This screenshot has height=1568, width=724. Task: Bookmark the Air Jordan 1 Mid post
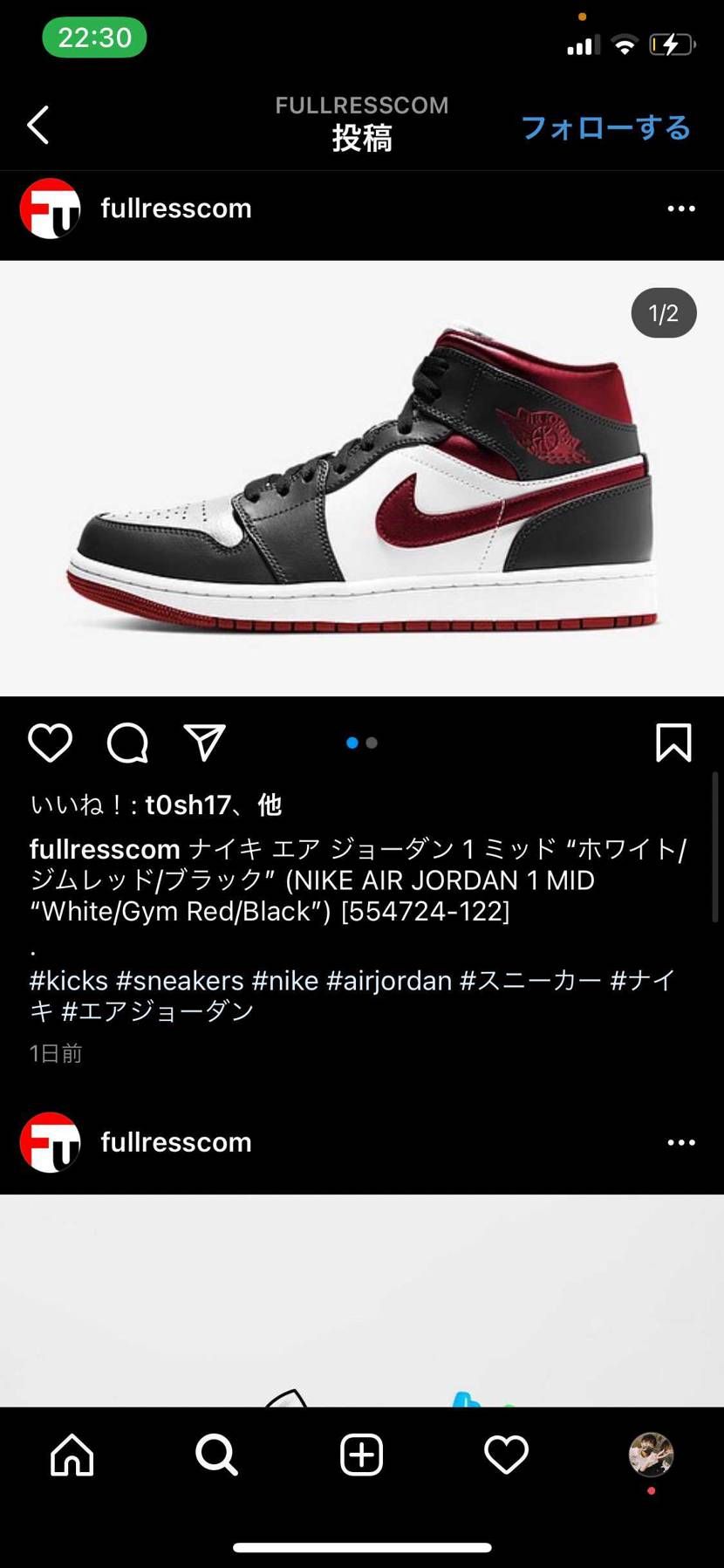[673, 743]
